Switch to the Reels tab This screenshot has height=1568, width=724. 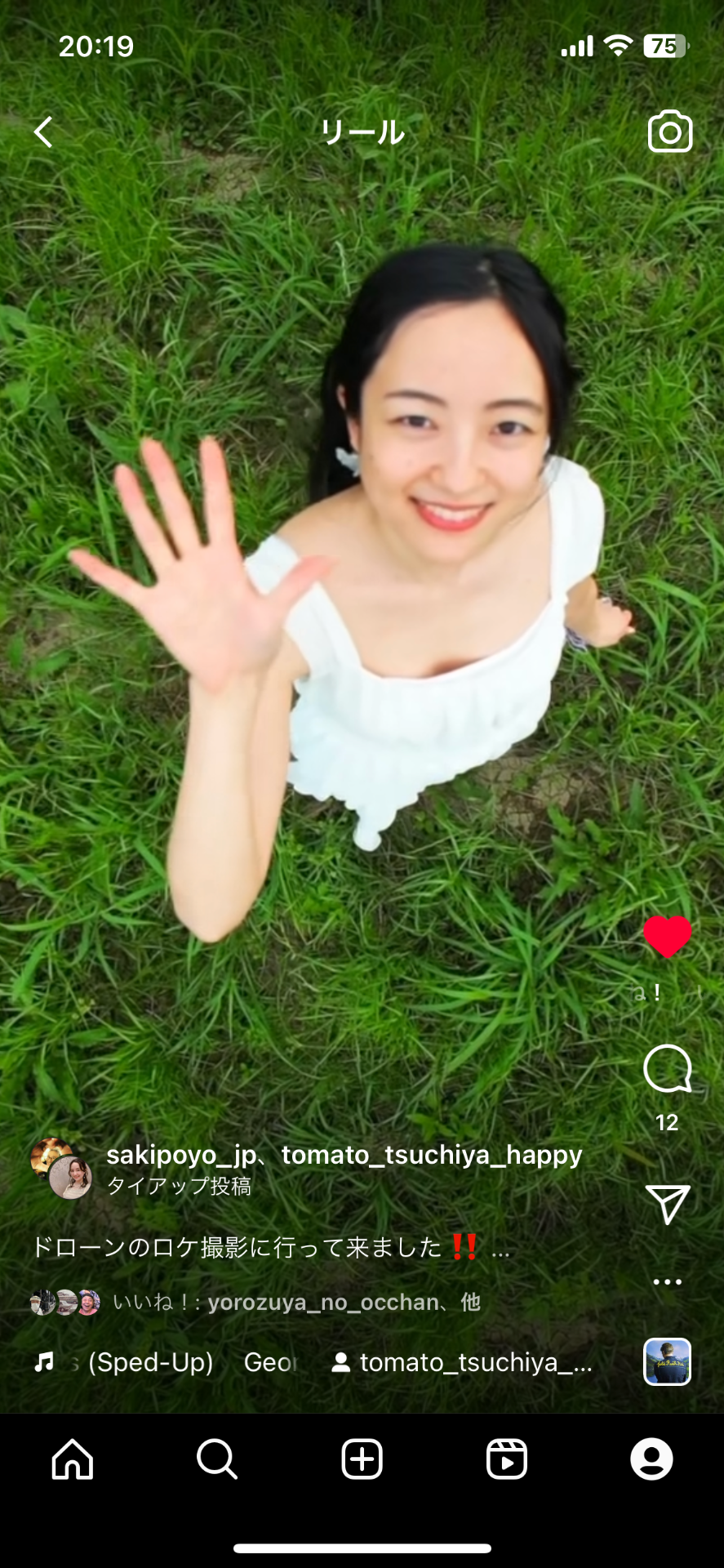coord(507,1459)
